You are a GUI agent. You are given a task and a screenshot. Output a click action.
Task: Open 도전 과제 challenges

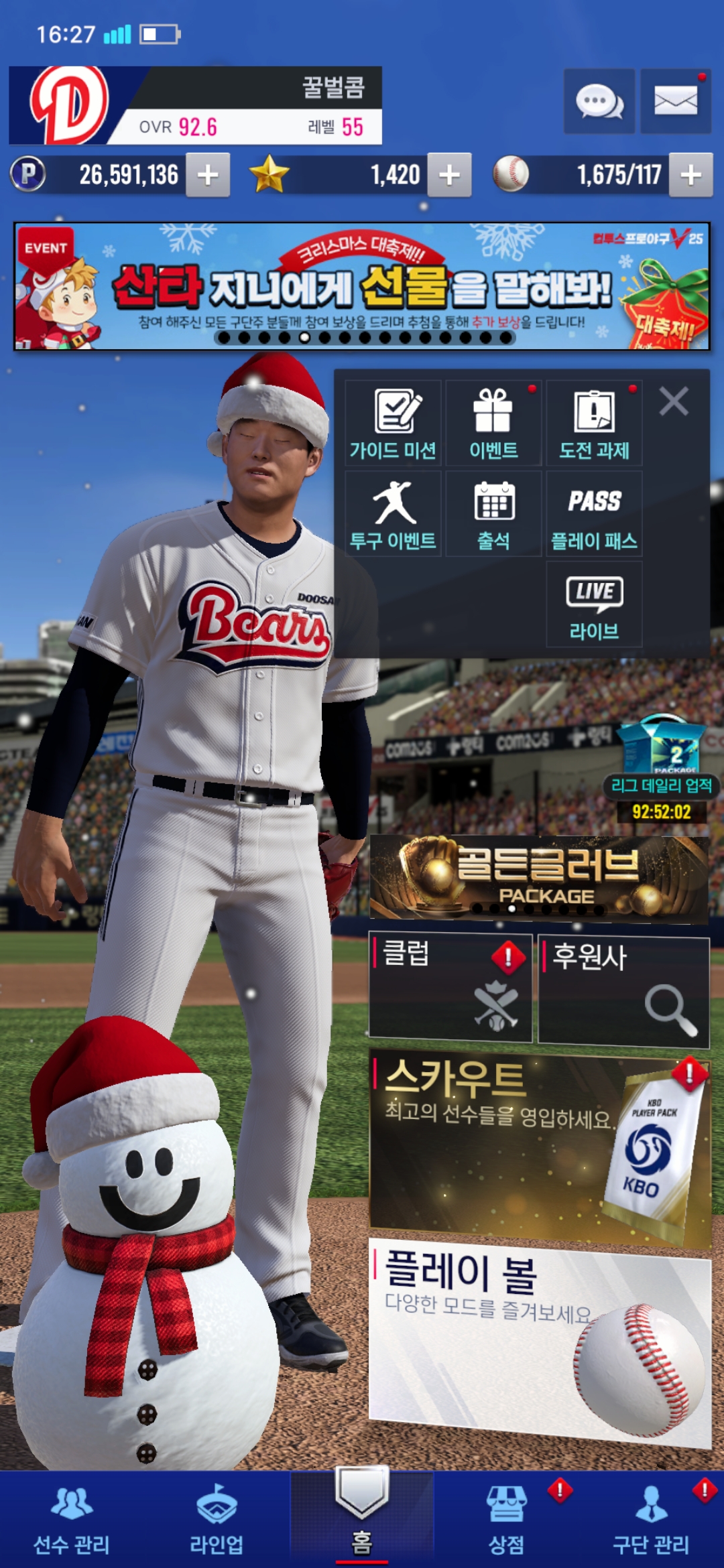click(x=594, y=423)
